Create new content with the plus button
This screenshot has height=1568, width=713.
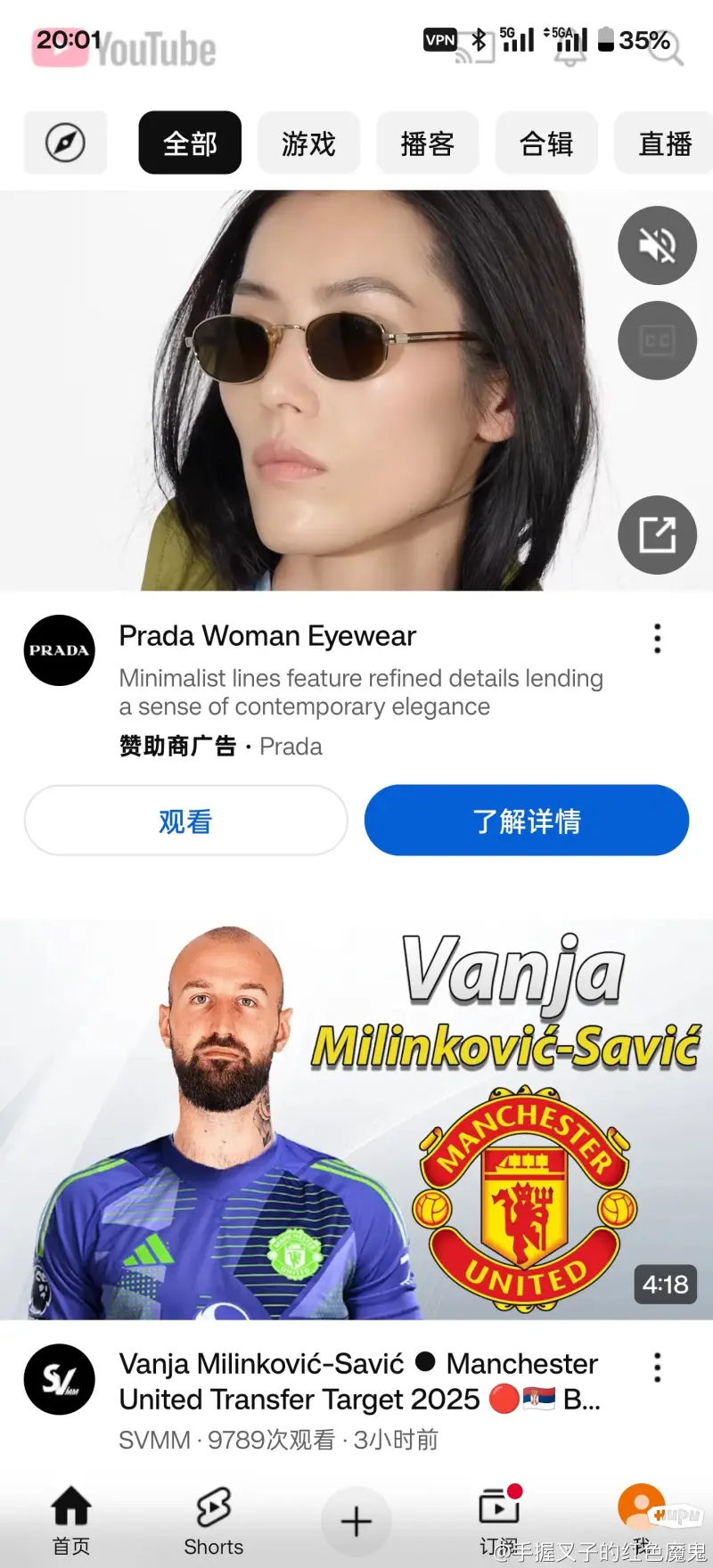click(x=356, y=1521)
